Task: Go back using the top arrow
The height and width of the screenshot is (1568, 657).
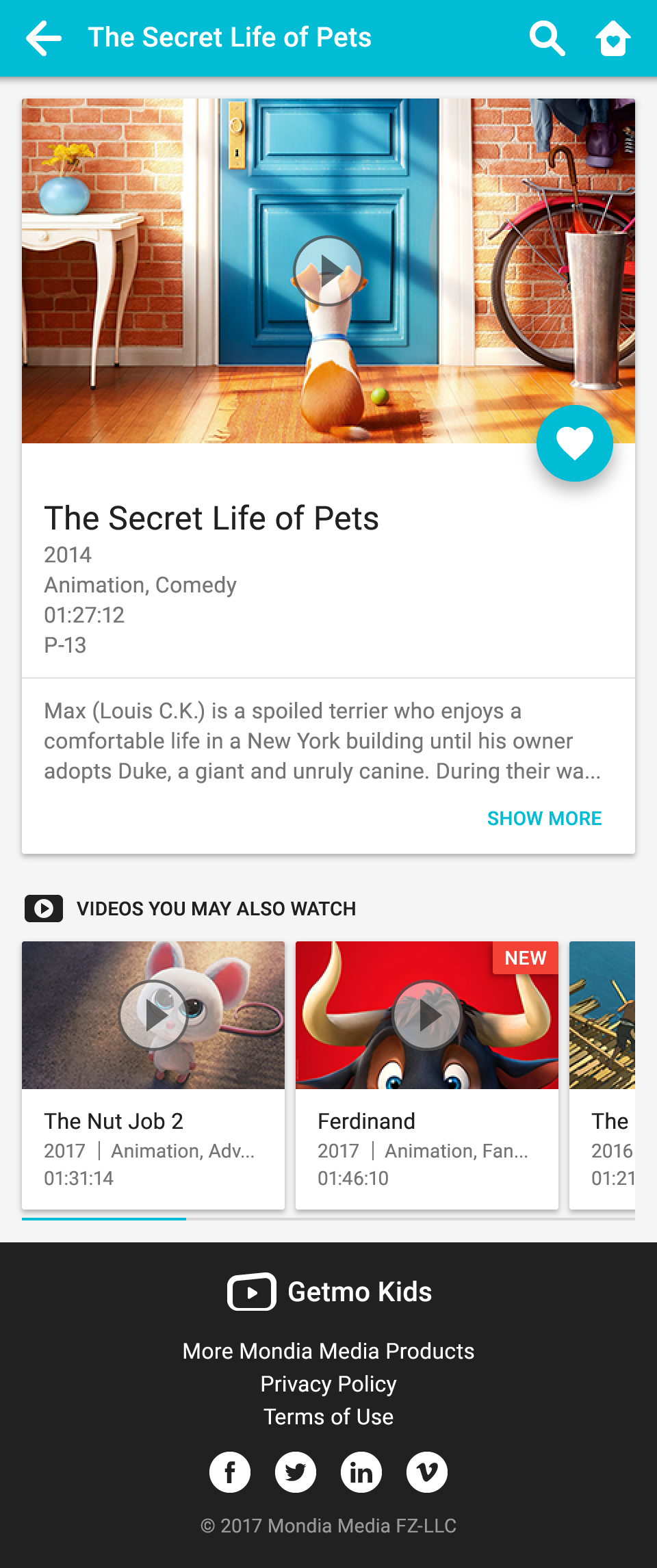Action: tap(44, 38)
